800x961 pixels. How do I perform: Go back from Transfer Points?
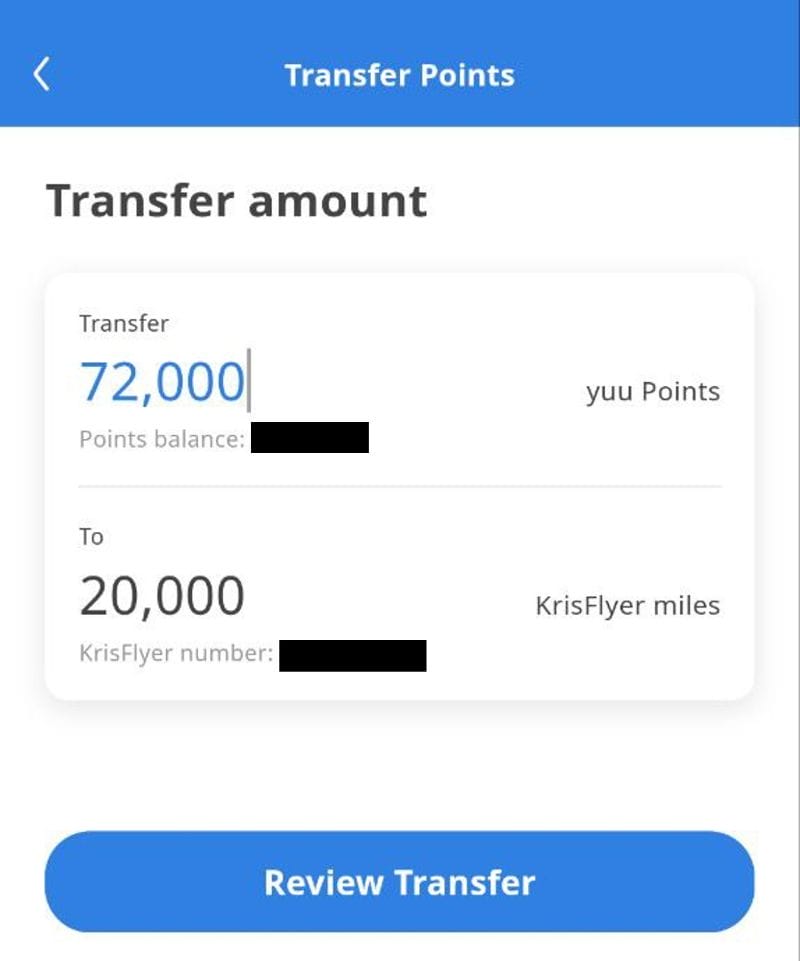pyautogui.click(x=41, y=74)
